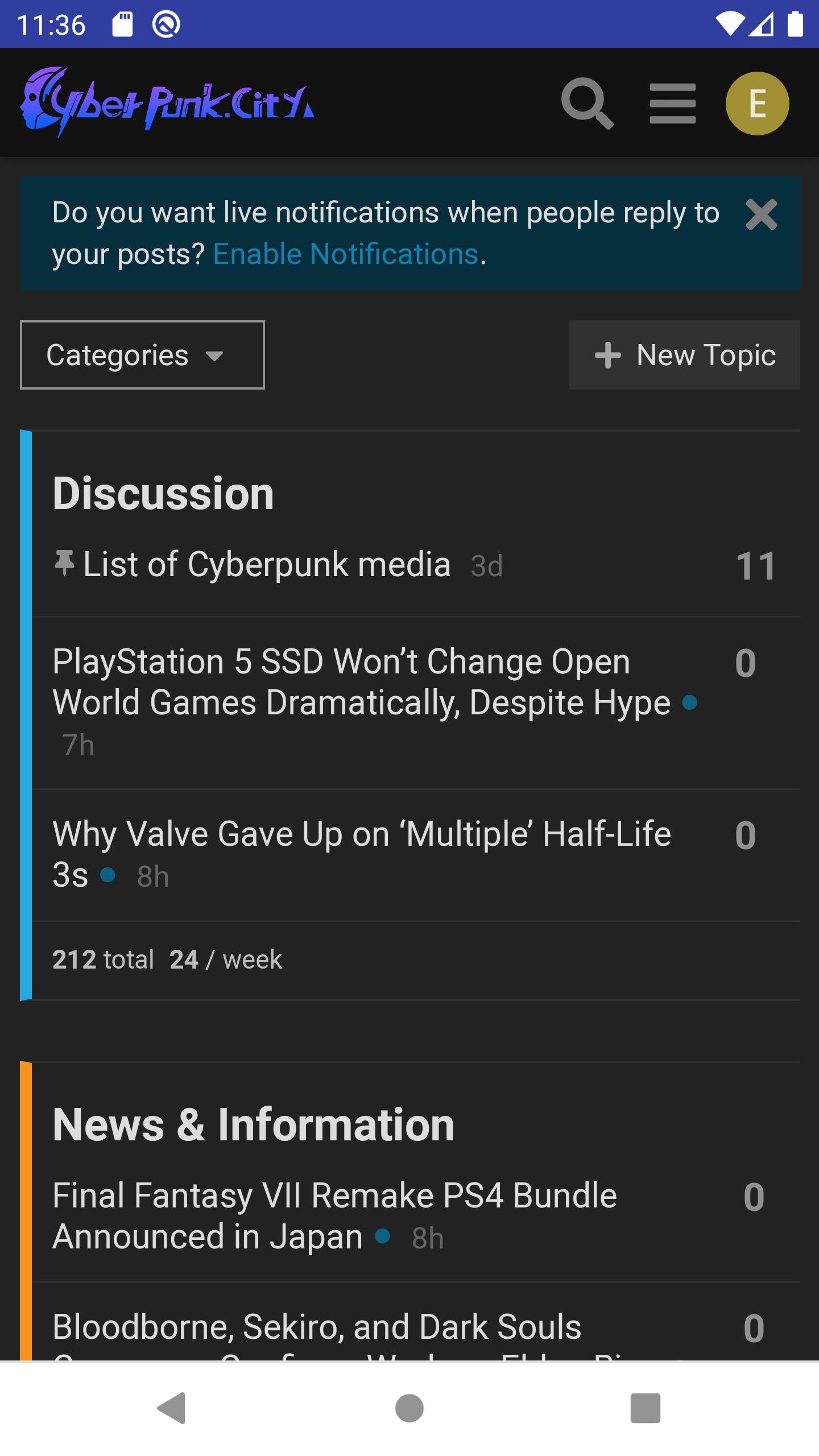Open Why Valve Gave Up on Half-Life topic

[x=361, y=834]
